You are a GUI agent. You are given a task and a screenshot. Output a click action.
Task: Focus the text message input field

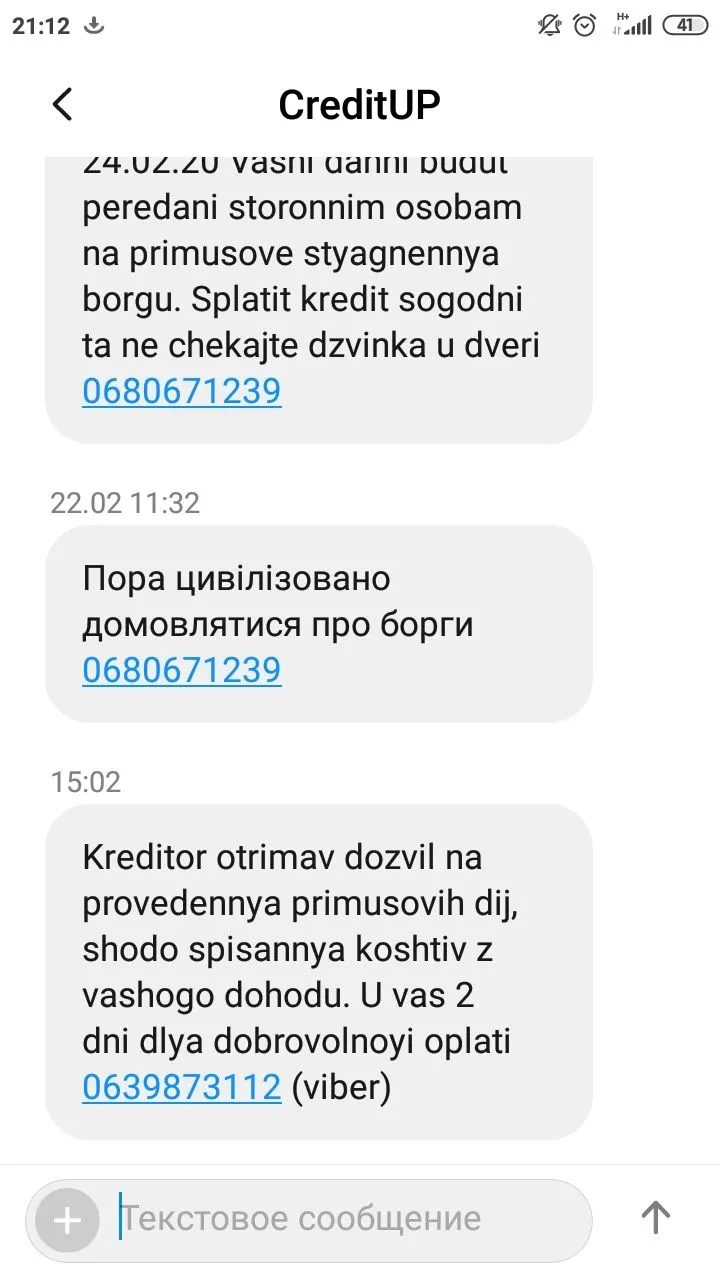coord(340,1219)
